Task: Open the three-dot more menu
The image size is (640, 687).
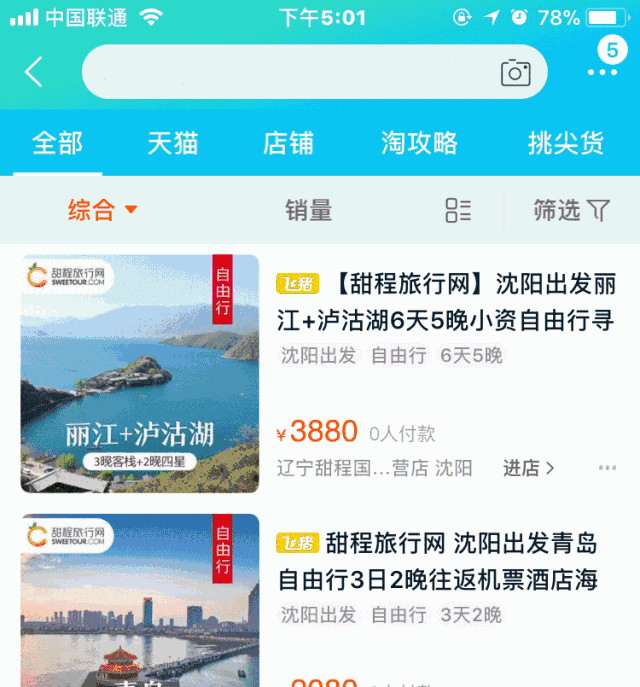Action: [x=602, y=72]
